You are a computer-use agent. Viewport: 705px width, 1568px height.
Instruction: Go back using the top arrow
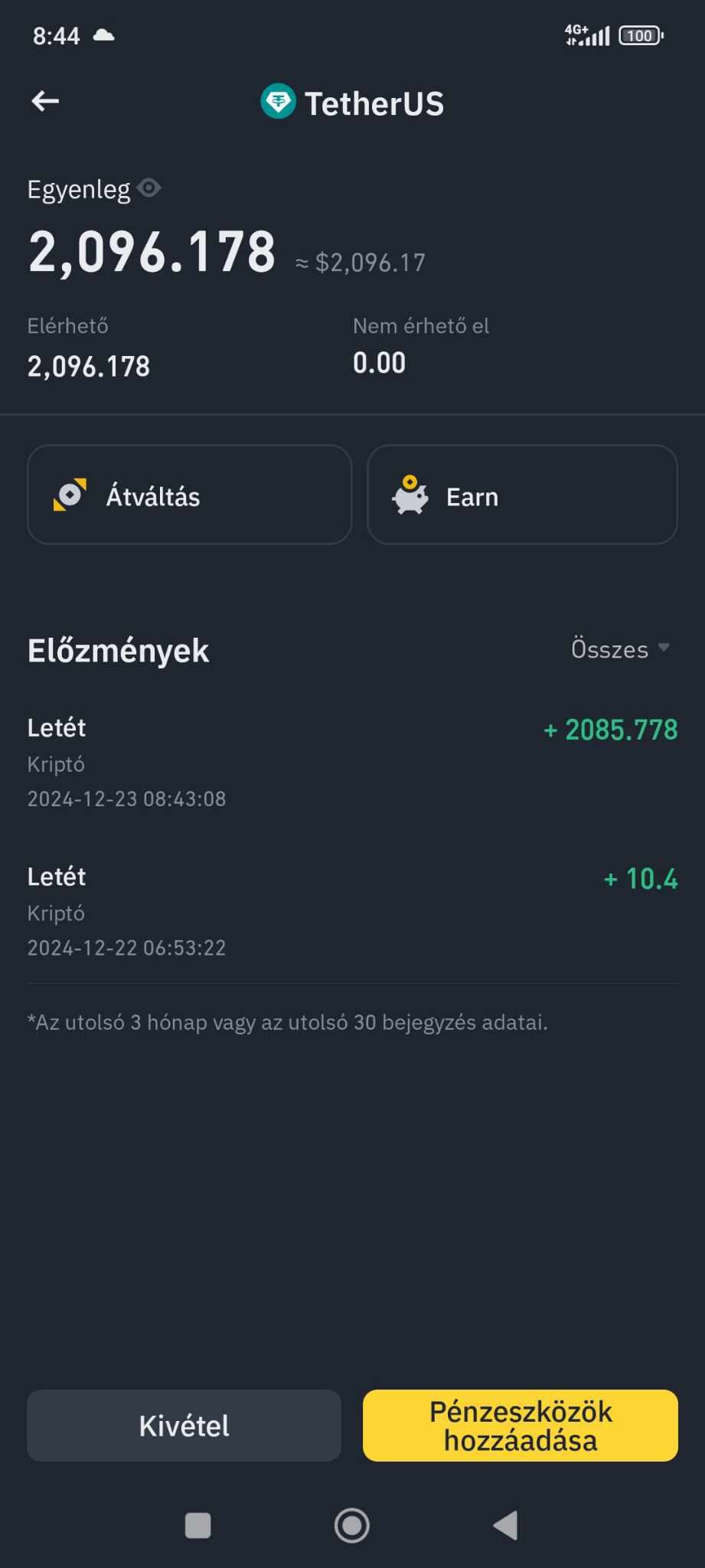click(x=45, y=101)
